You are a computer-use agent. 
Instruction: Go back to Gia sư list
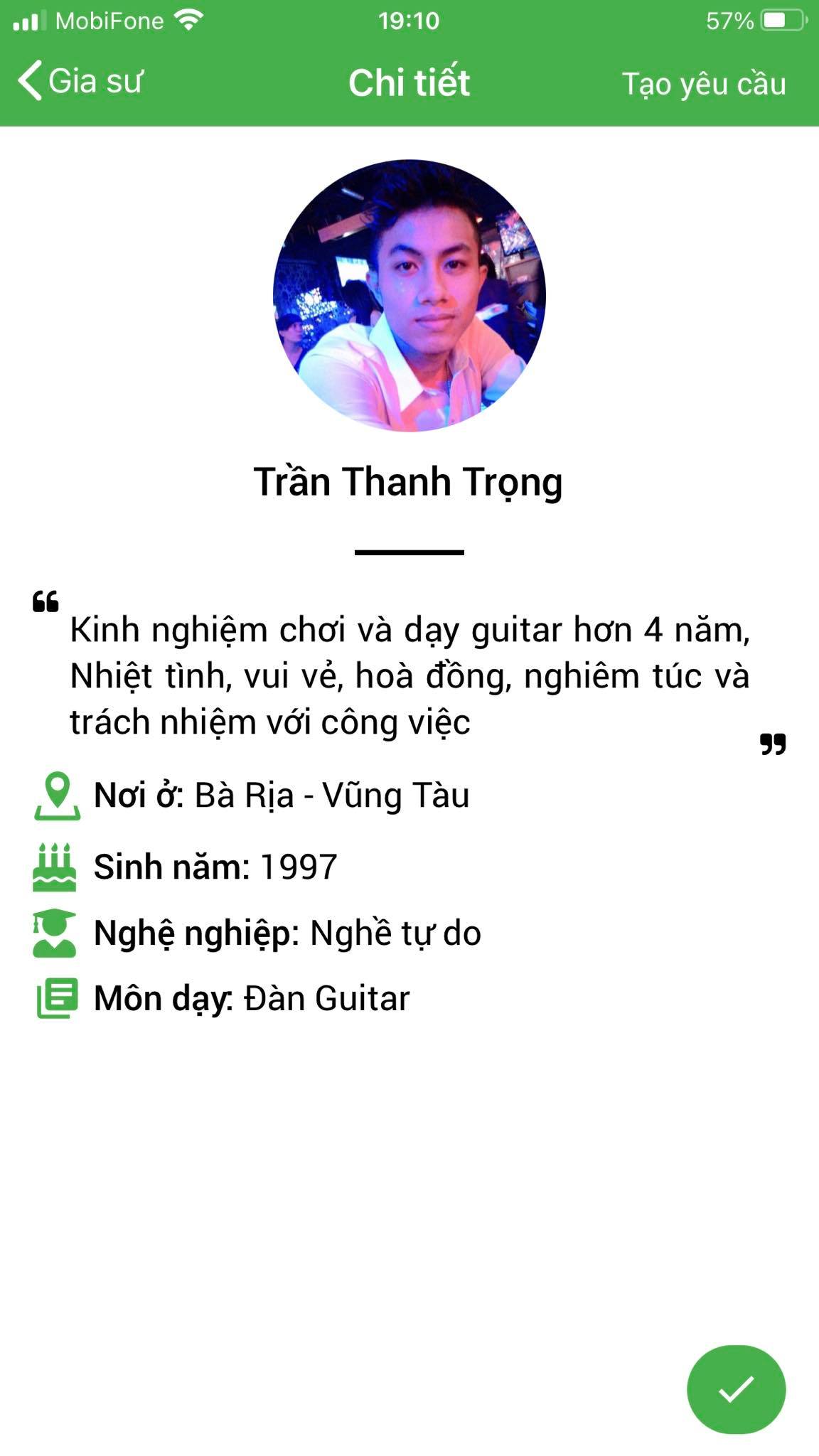point(80,81)
